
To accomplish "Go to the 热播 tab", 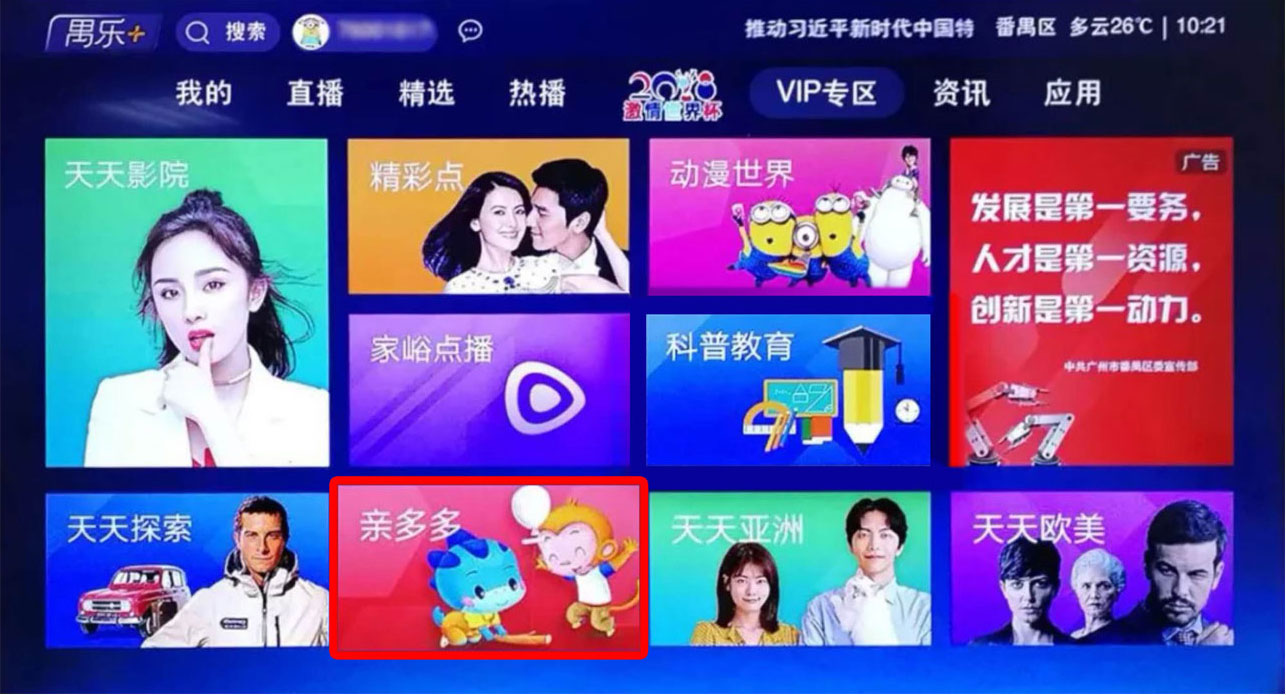I will 537,94.
